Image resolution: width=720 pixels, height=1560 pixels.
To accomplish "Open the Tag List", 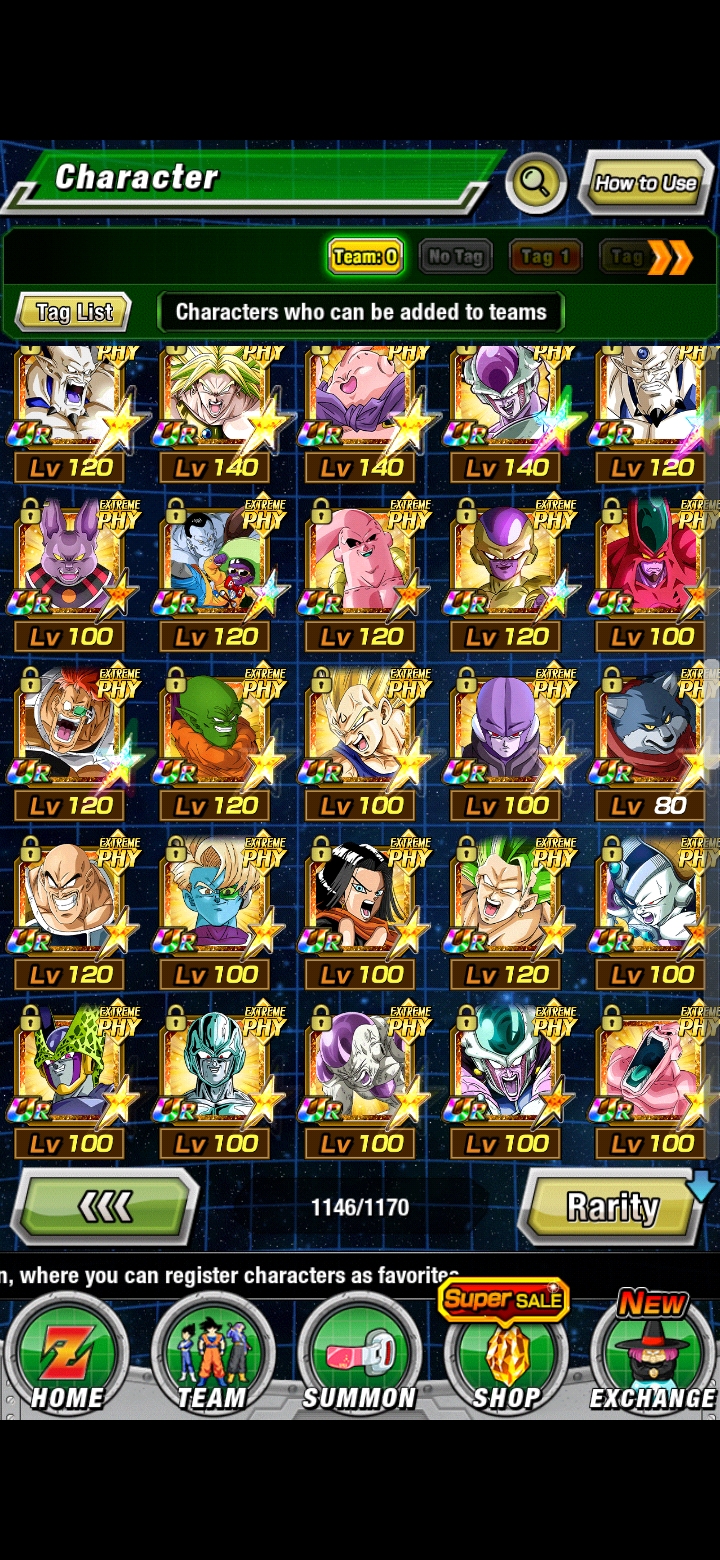I will pos(74,312).
